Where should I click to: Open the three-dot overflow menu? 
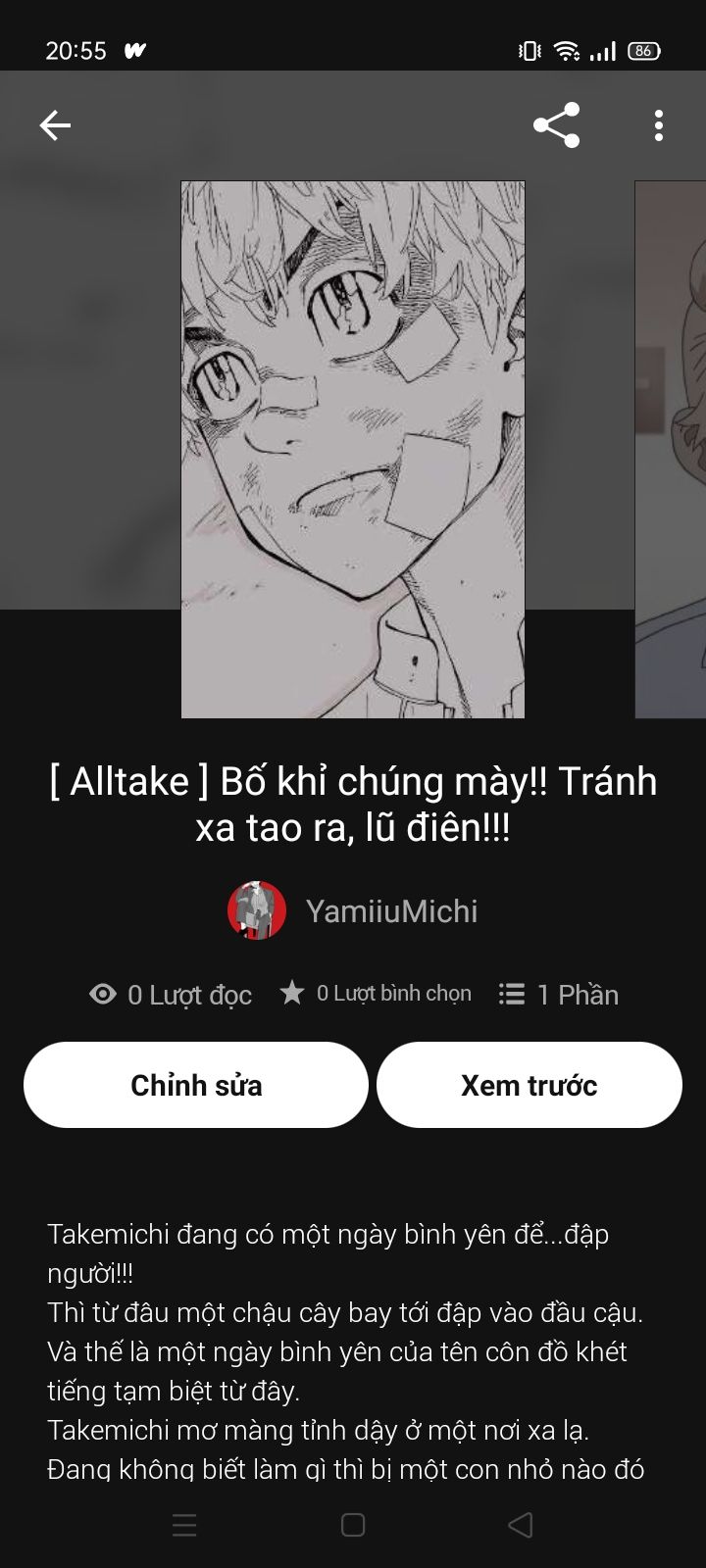[658, 125]
